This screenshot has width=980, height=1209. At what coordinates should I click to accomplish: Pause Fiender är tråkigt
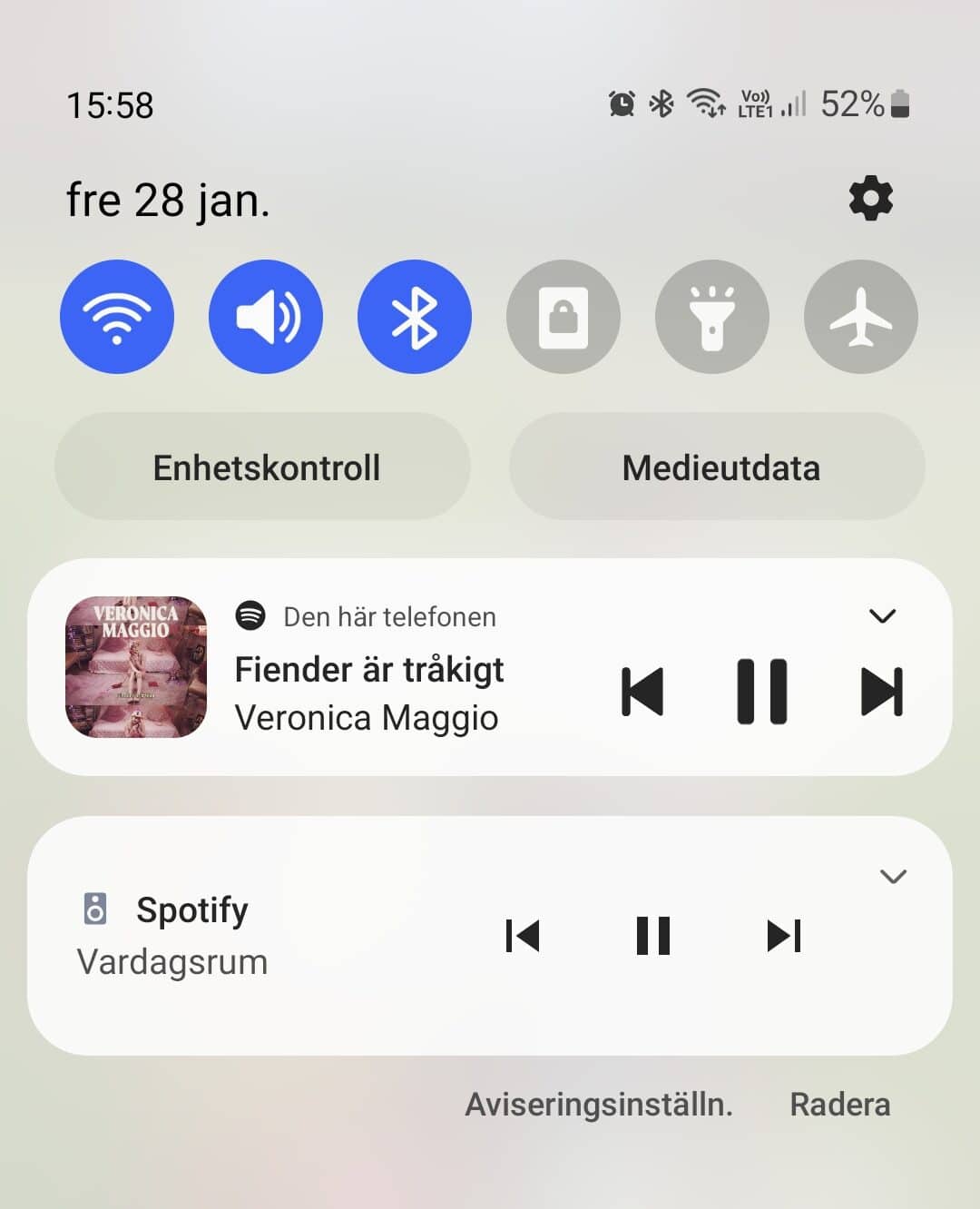762,692
